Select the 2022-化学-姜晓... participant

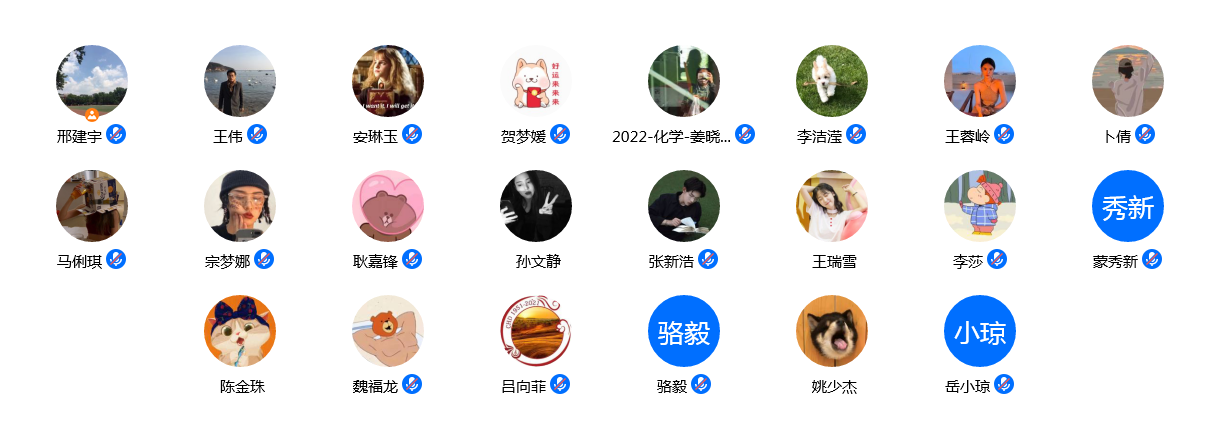click(x=684, y=81)
